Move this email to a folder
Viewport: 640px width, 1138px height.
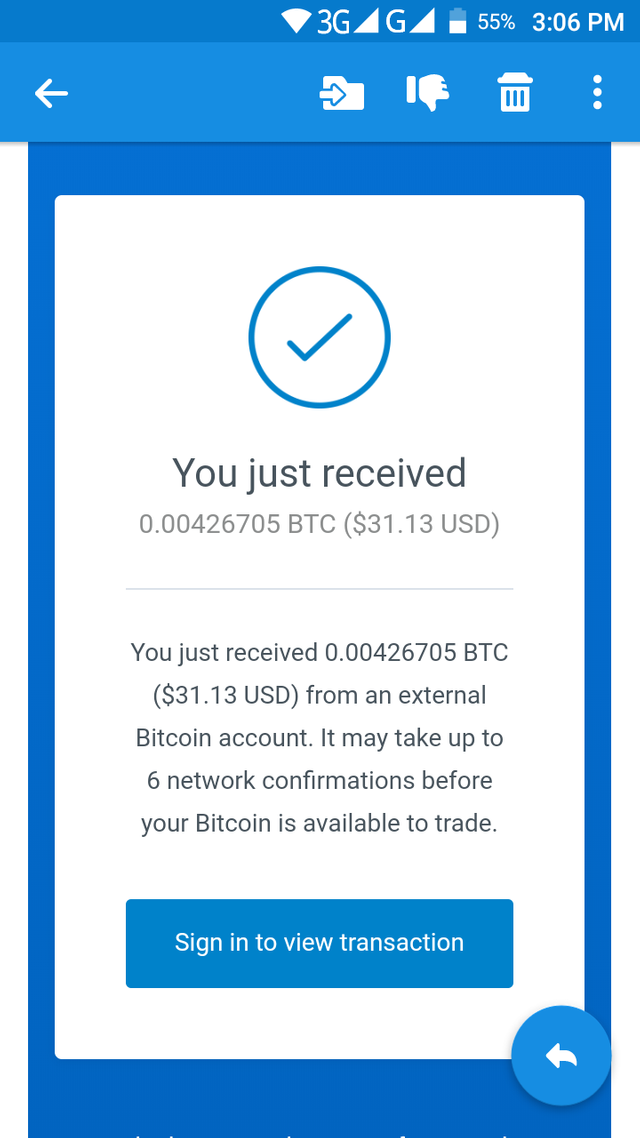[x=342, y=93]
